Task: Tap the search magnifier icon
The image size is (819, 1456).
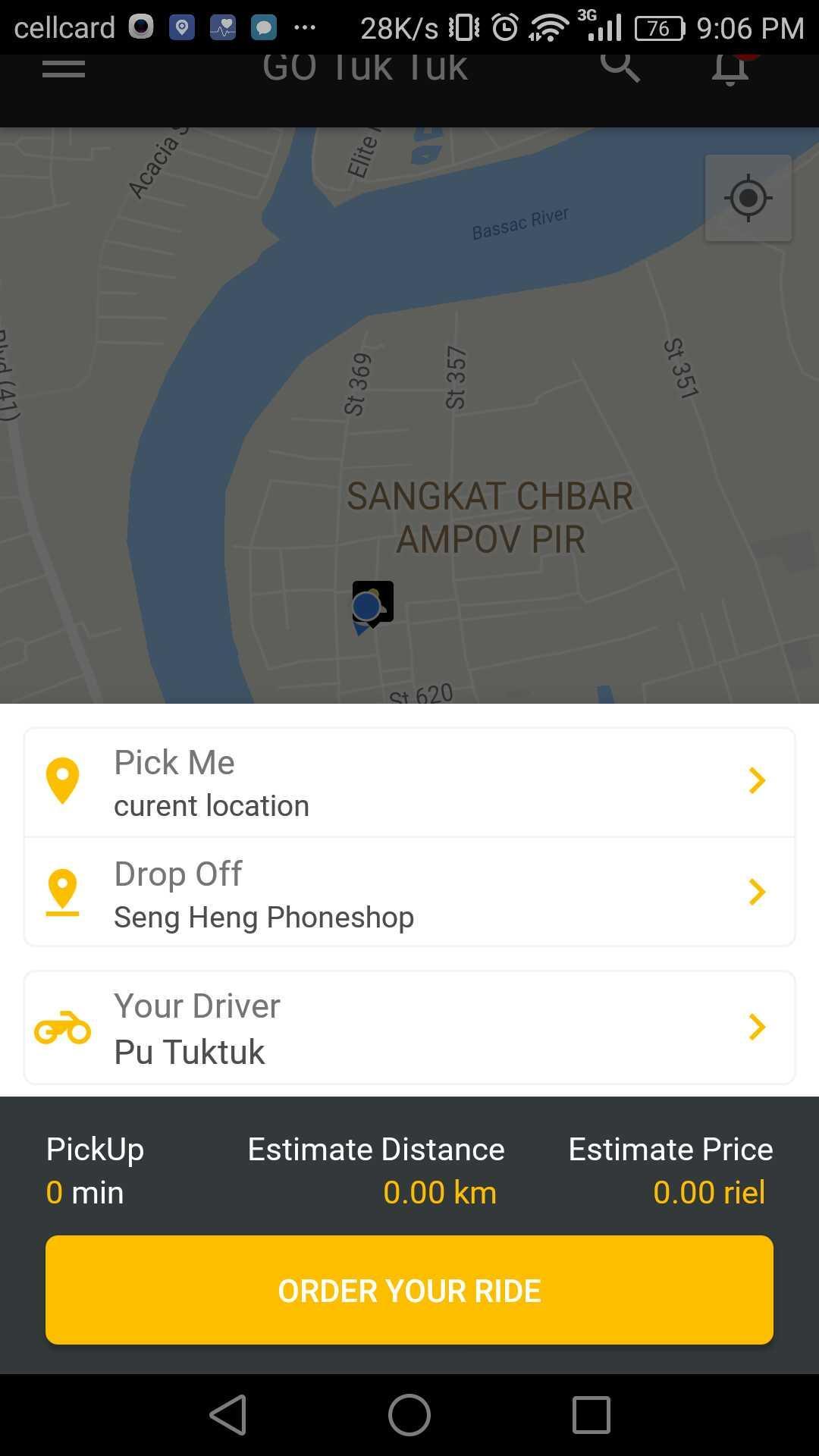Action: pos(620,67)
